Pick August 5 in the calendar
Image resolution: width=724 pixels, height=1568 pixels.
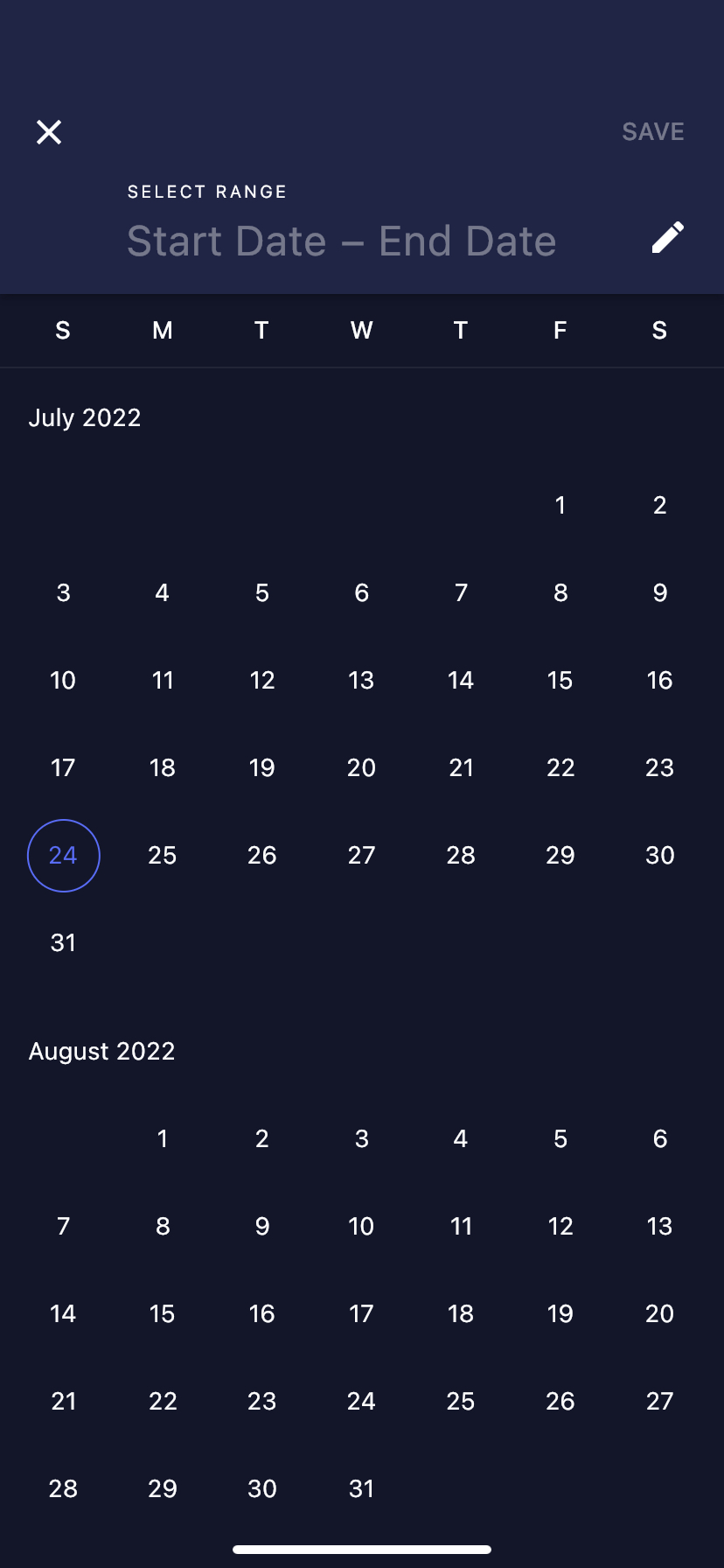[x=560, y=1137]
